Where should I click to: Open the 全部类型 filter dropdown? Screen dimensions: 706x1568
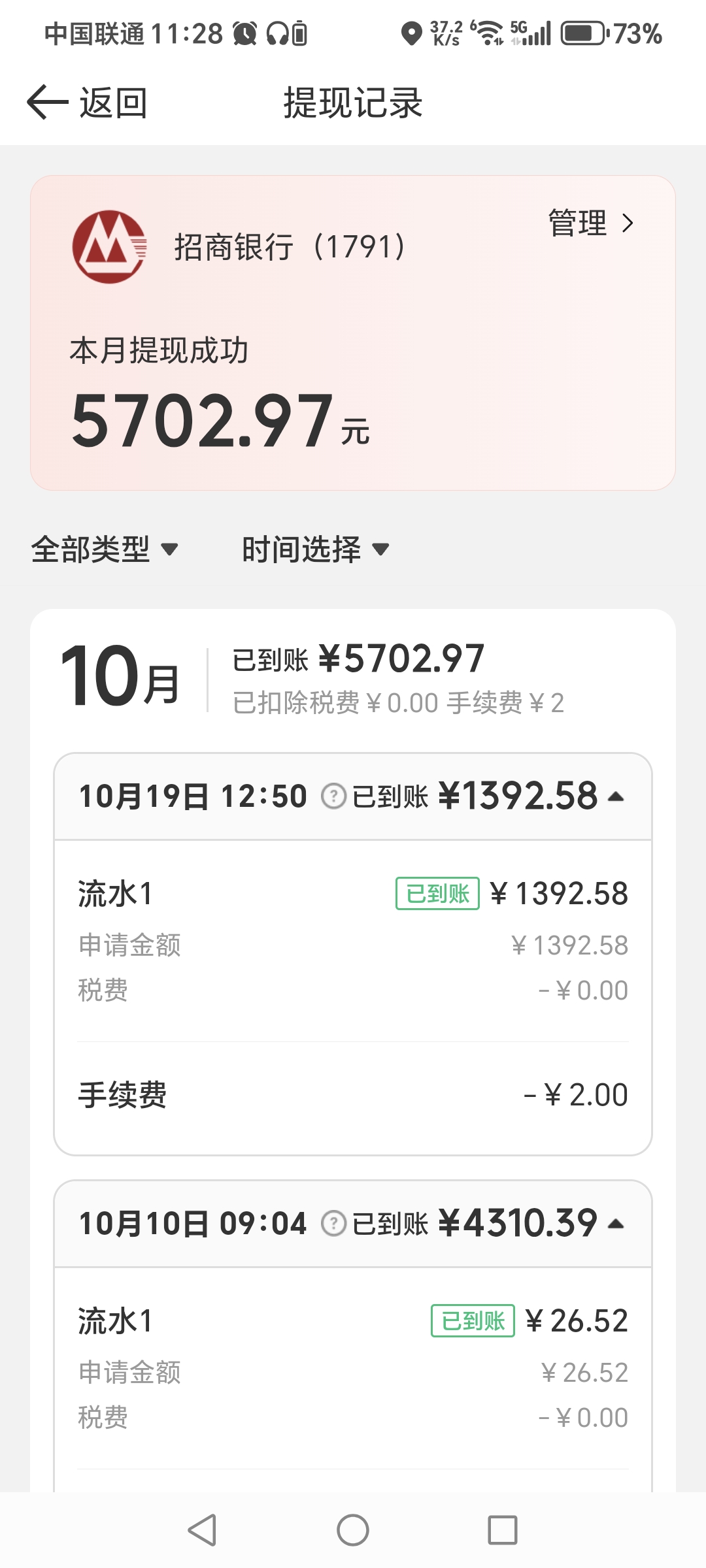(x=105, y=549)
